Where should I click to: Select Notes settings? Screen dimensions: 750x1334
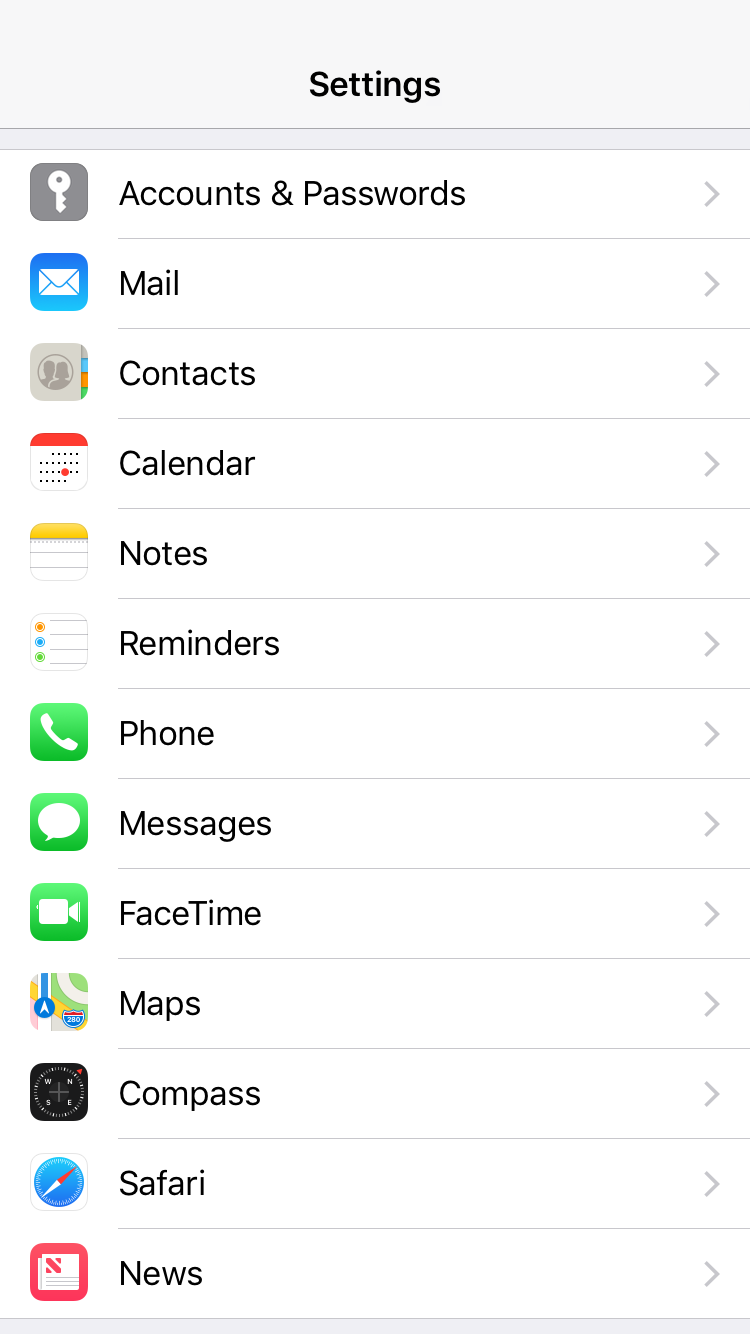(x=375, y=554)
